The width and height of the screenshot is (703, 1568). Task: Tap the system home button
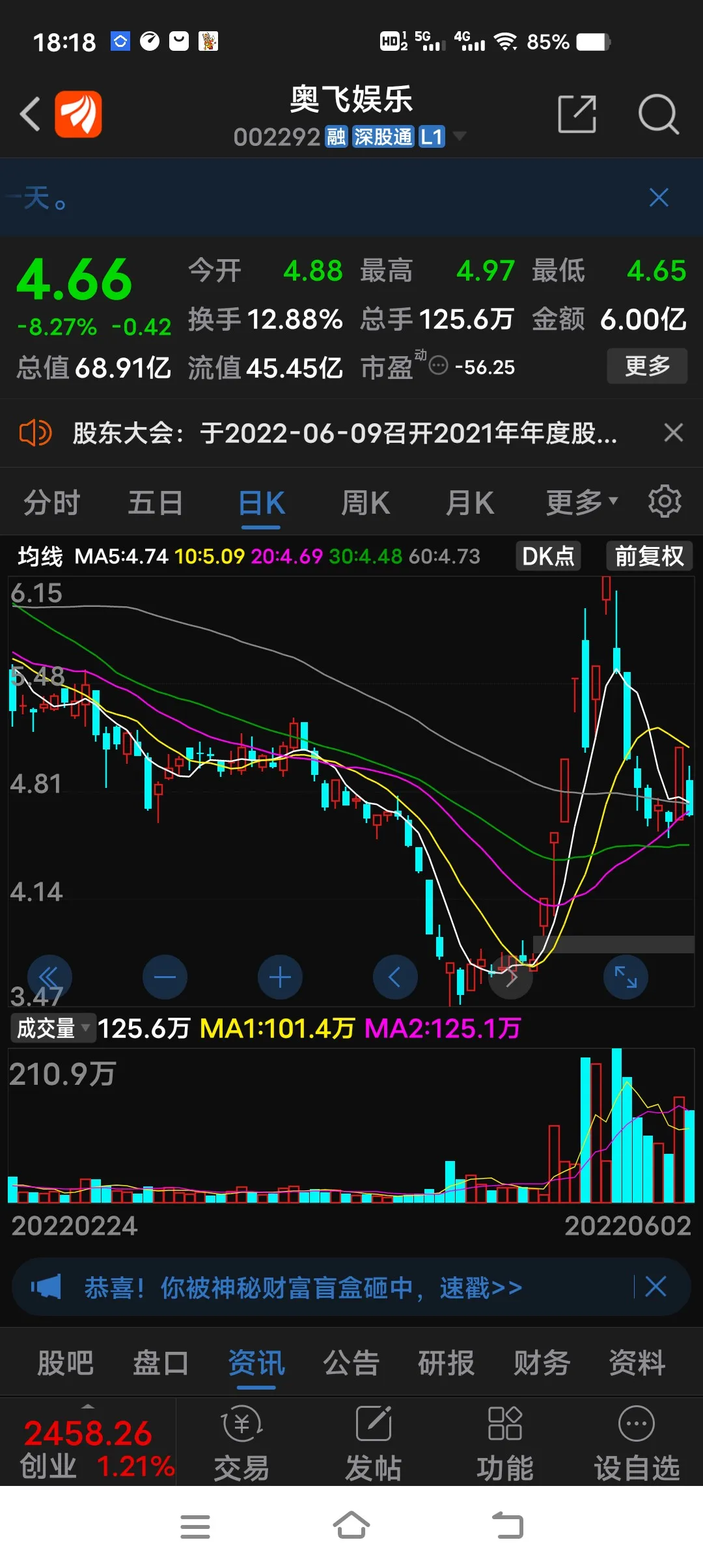(351, 1526)
